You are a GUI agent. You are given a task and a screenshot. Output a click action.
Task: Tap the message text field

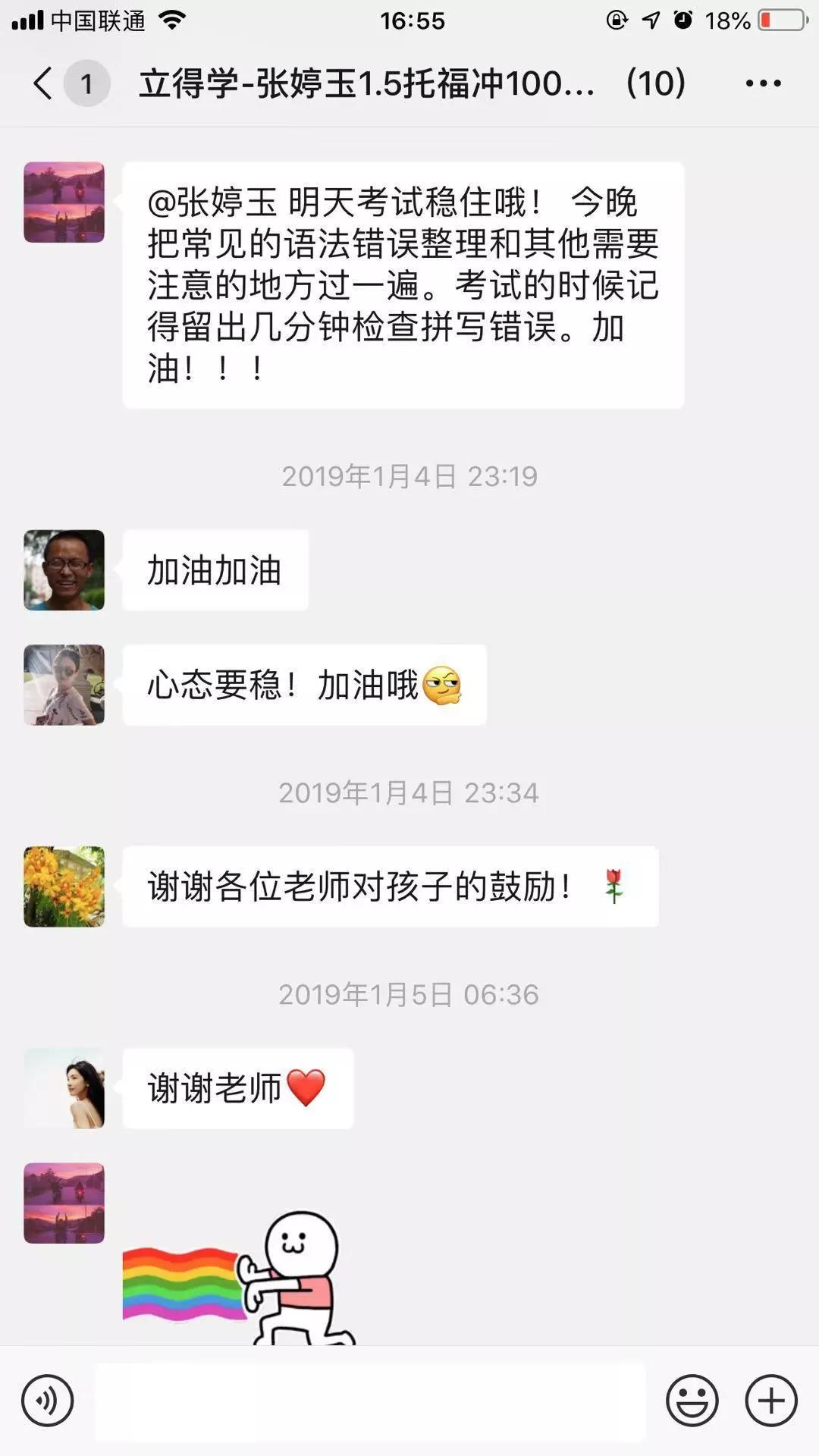370,1401
